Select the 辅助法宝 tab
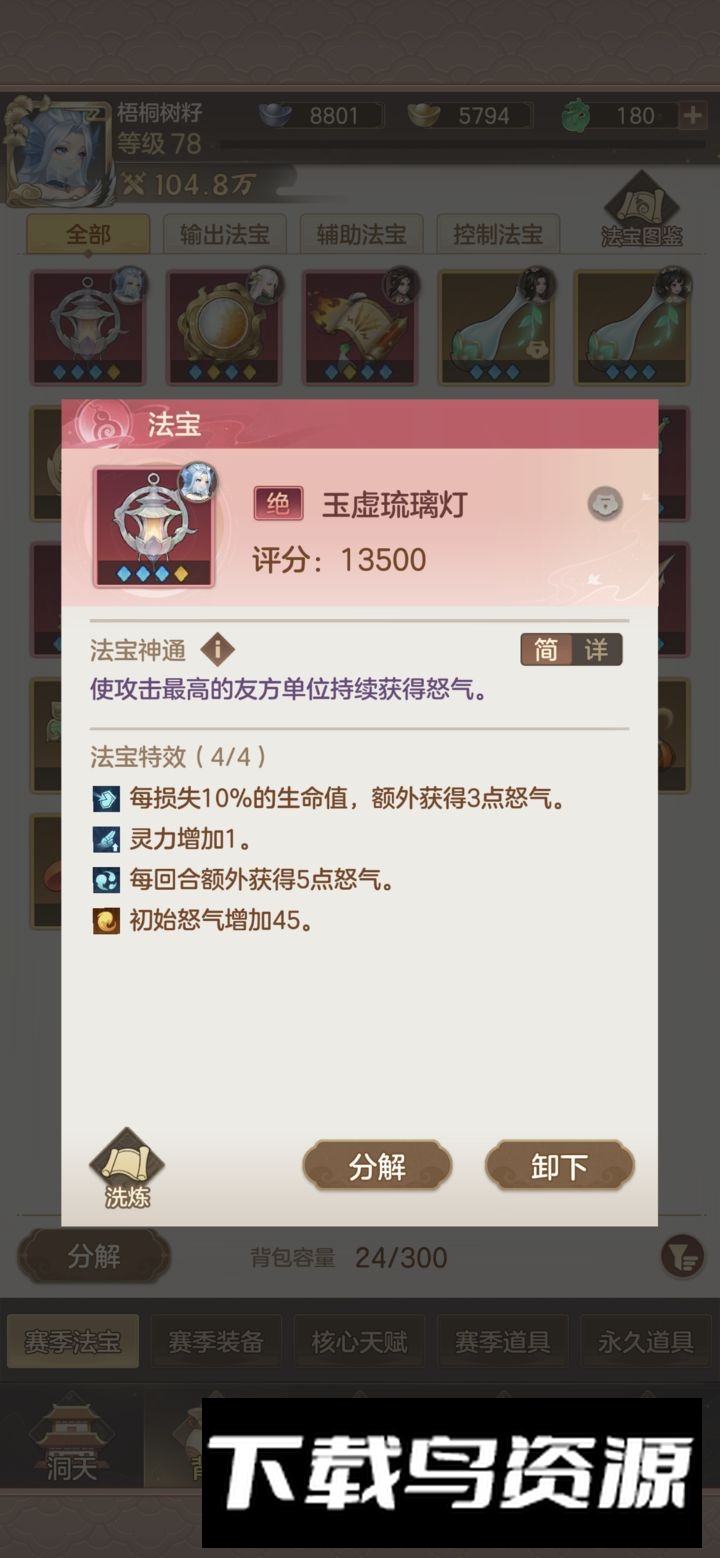The width and height of the screenshot is (720, 1558). tap(361, 235)
